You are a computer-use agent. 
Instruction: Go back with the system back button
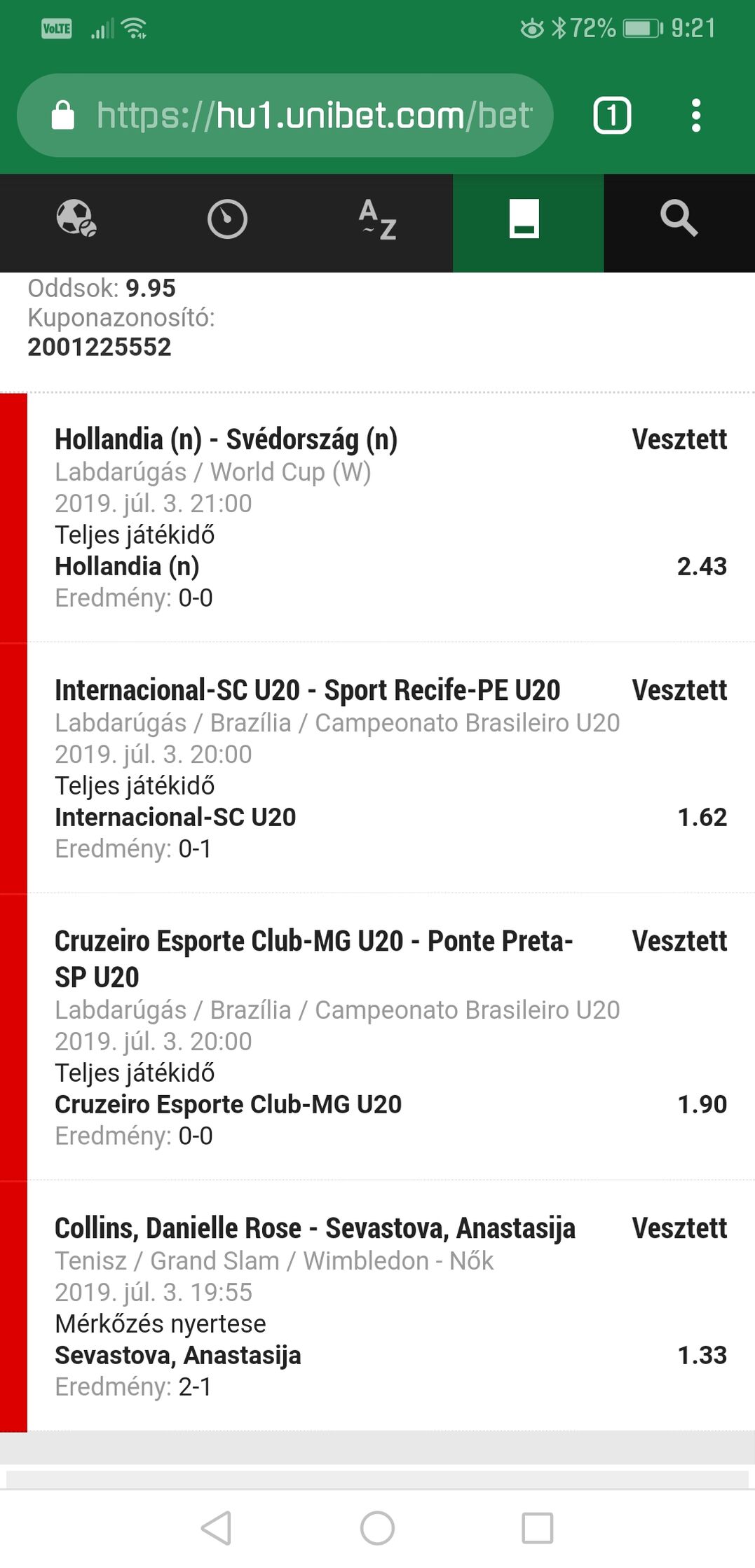pyautogui.click(x=216, y=1527)
